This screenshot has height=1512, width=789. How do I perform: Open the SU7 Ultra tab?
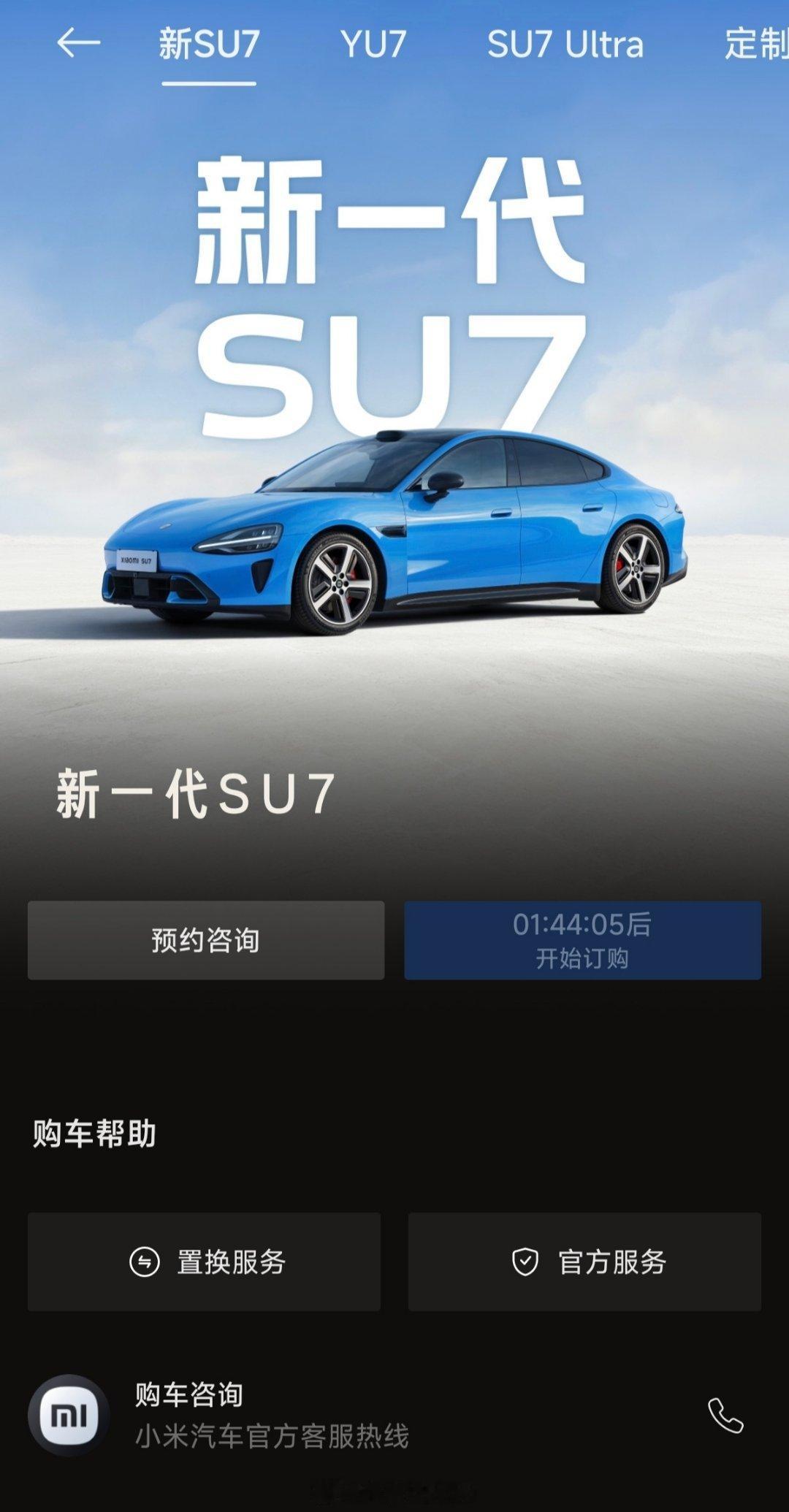tap(566, 42)
